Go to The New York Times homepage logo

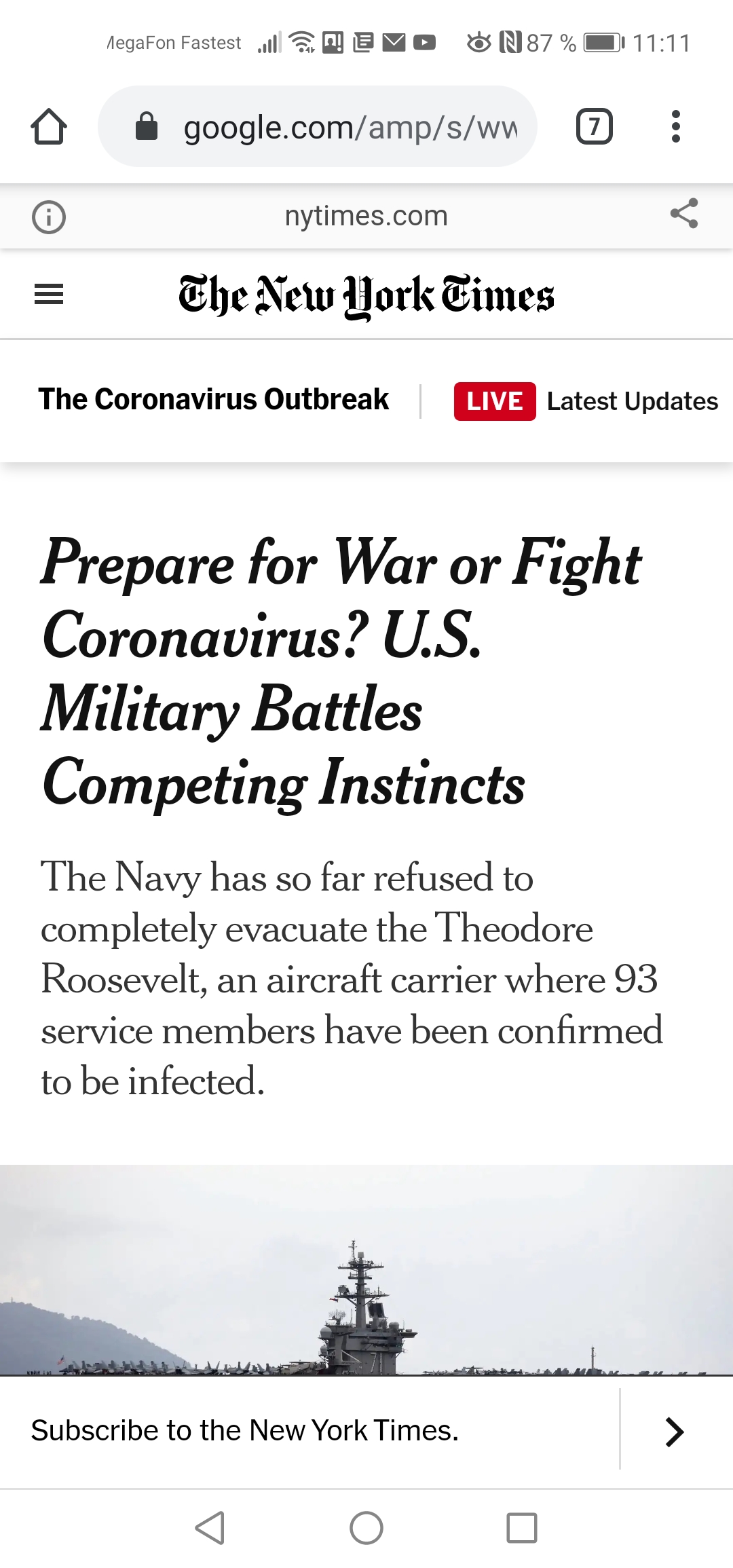[x=366, y=296]
